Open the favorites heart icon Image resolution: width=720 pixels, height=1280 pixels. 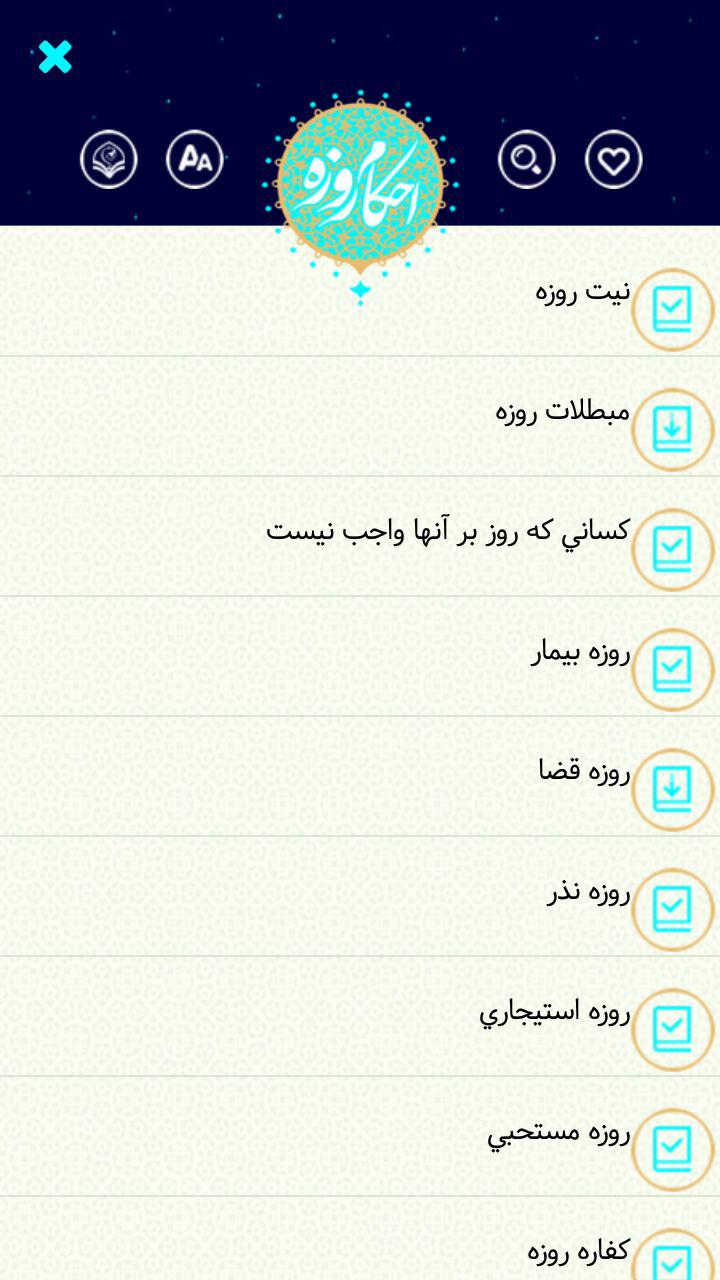pos(613,159)
